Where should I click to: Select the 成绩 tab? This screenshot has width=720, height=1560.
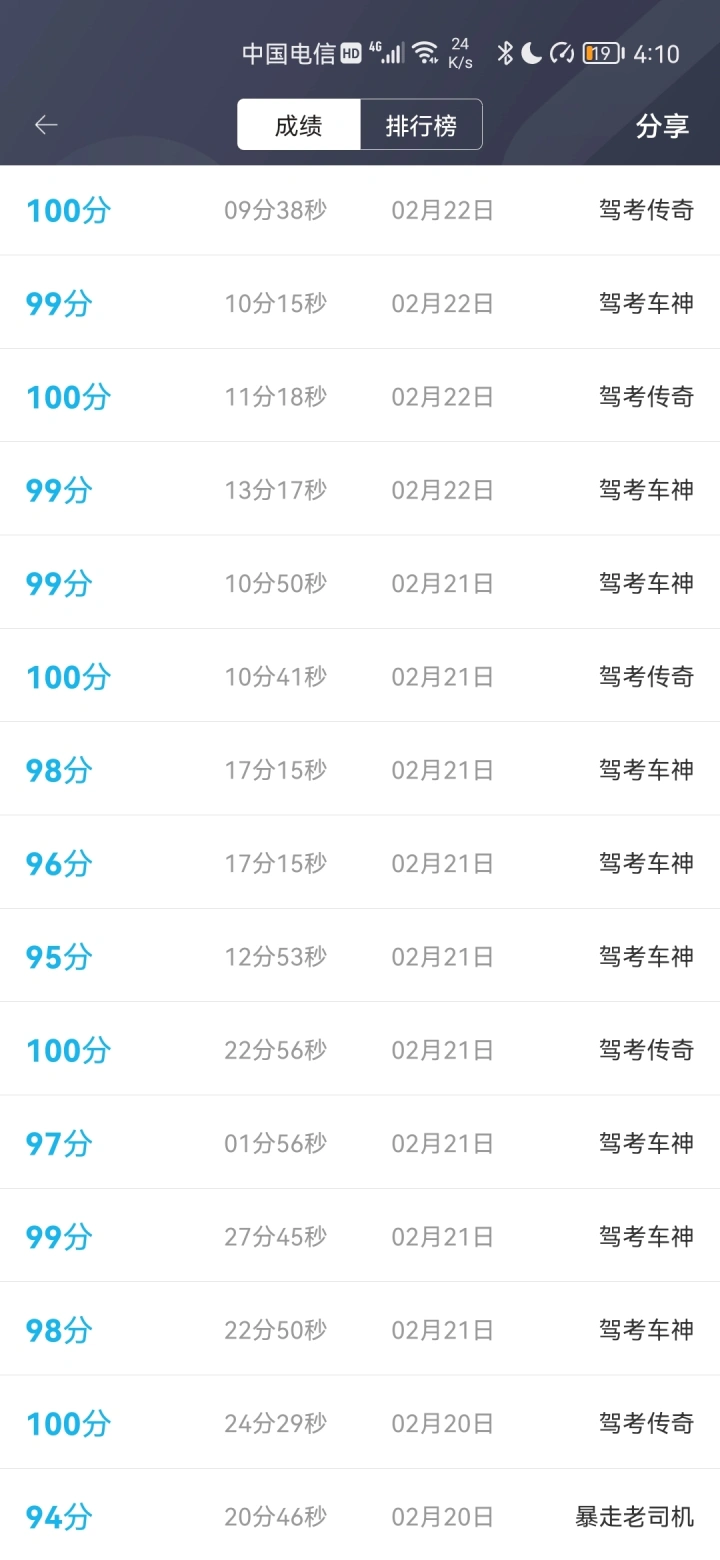click(298, 125)
